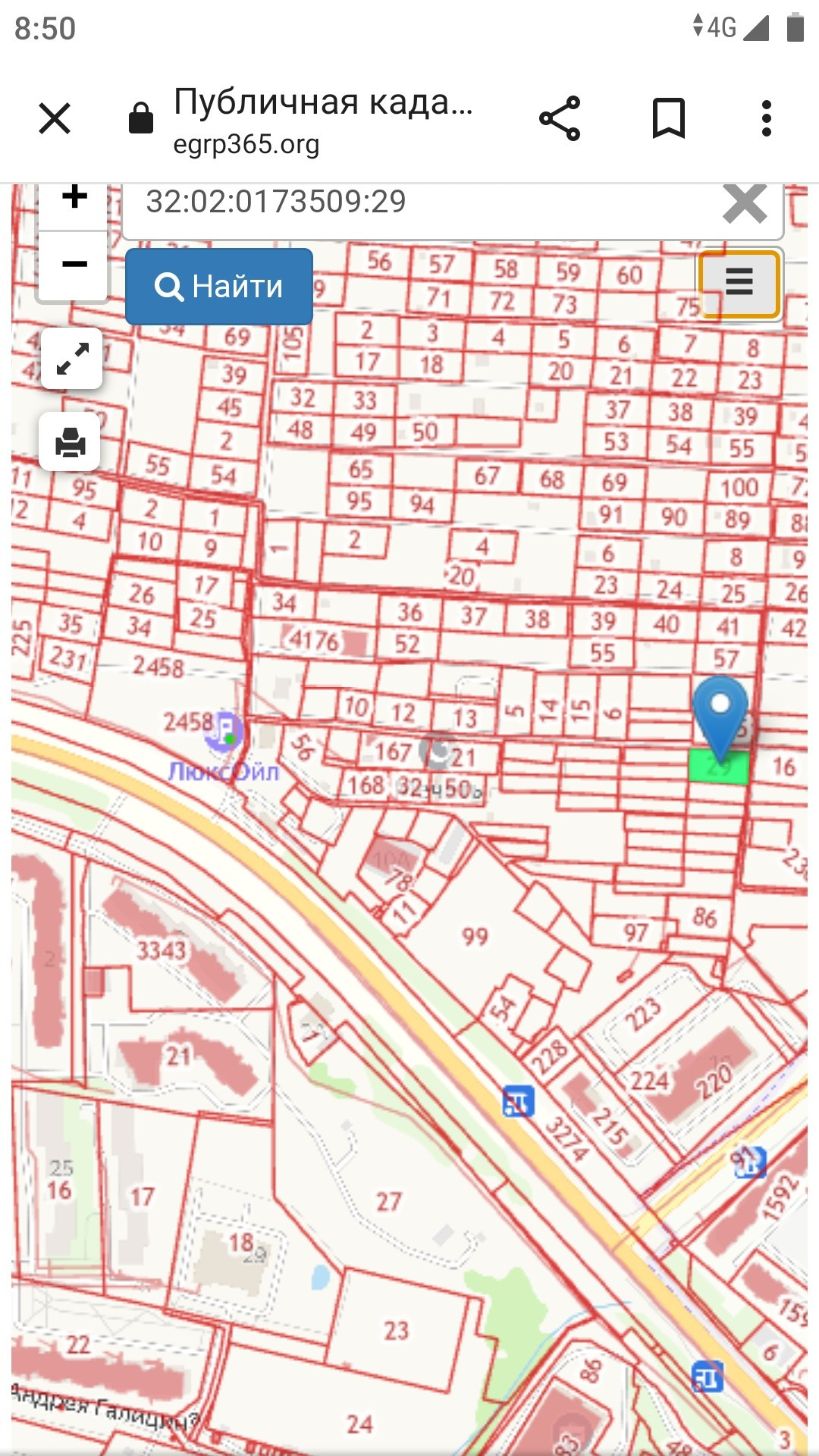This screenshot has width=819, height=1456.
Task: Zoom out on the map
Action: tap(74, 265)
